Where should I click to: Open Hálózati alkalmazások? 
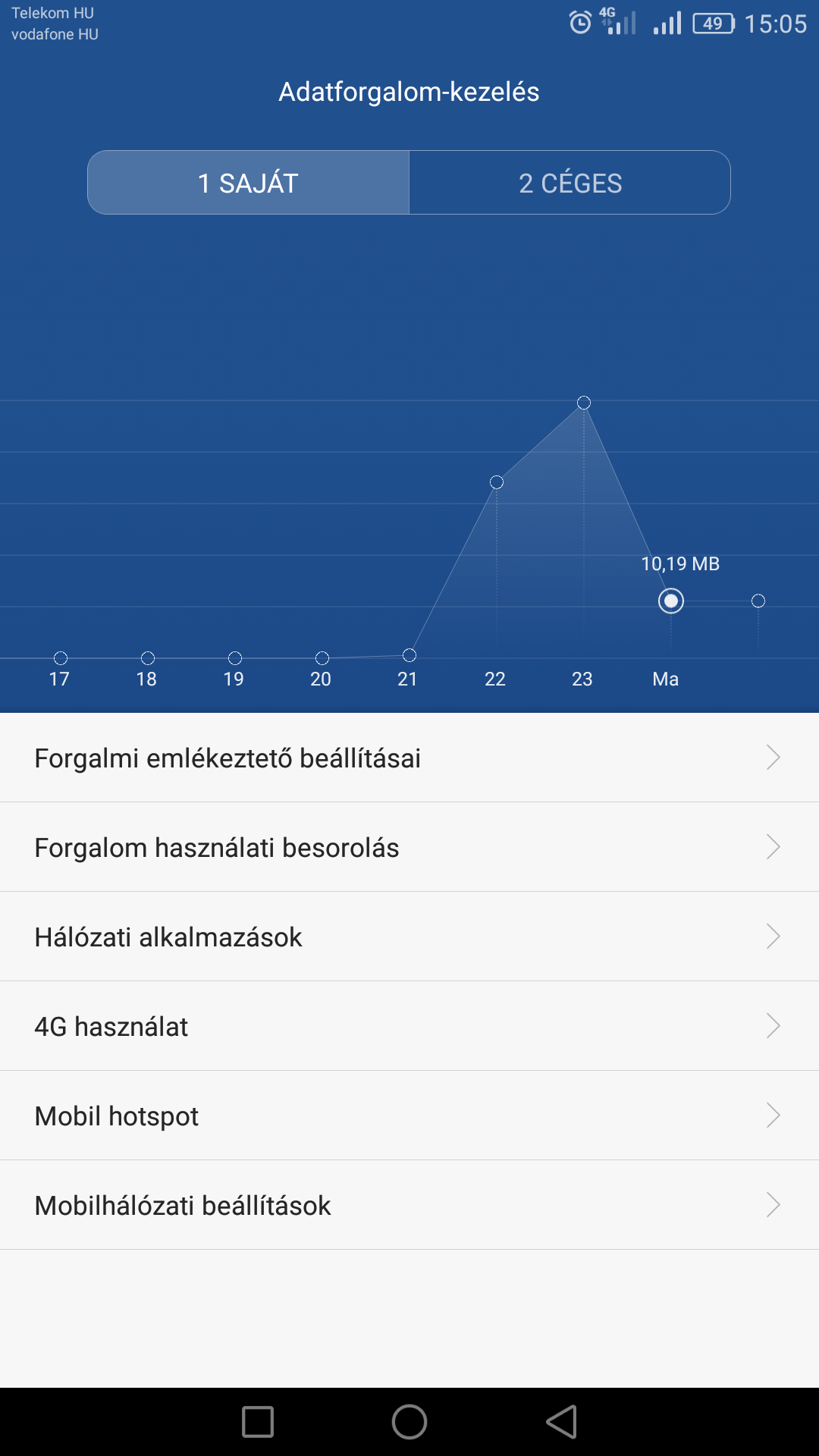coord(409,937)
